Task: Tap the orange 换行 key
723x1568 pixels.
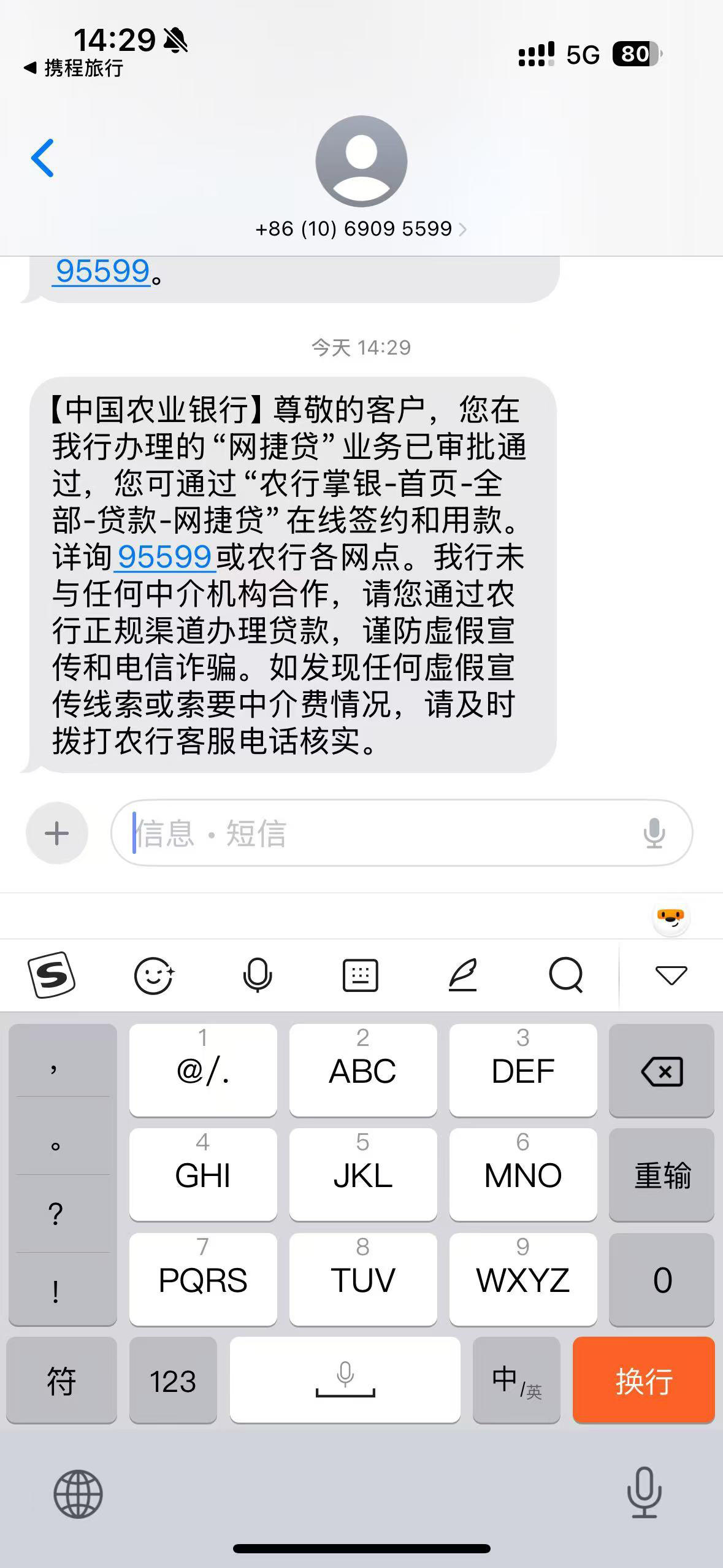Action: click(643, 1381)
